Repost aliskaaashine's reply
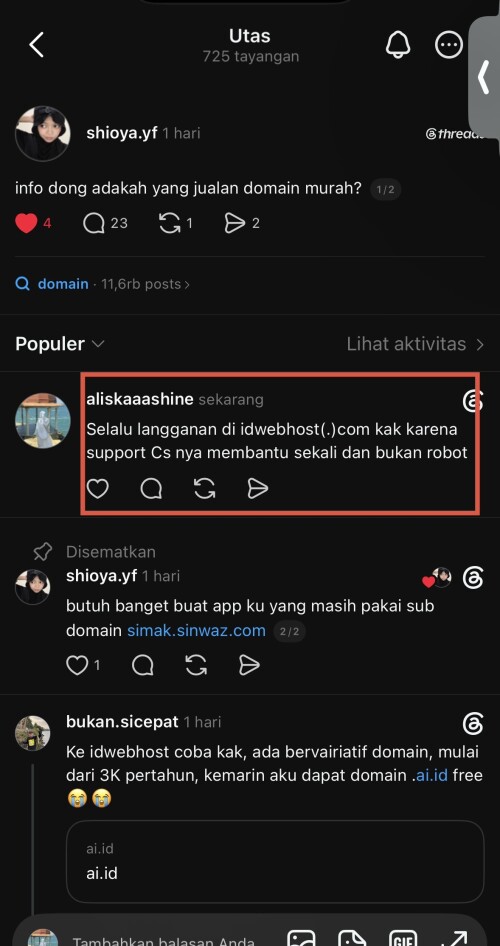 click(x=205, y=489)
